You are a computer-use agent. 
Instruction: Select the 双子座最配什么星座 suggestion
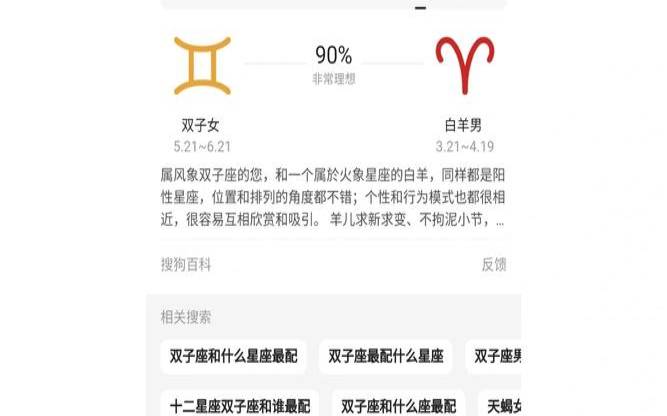pos(385,356)
